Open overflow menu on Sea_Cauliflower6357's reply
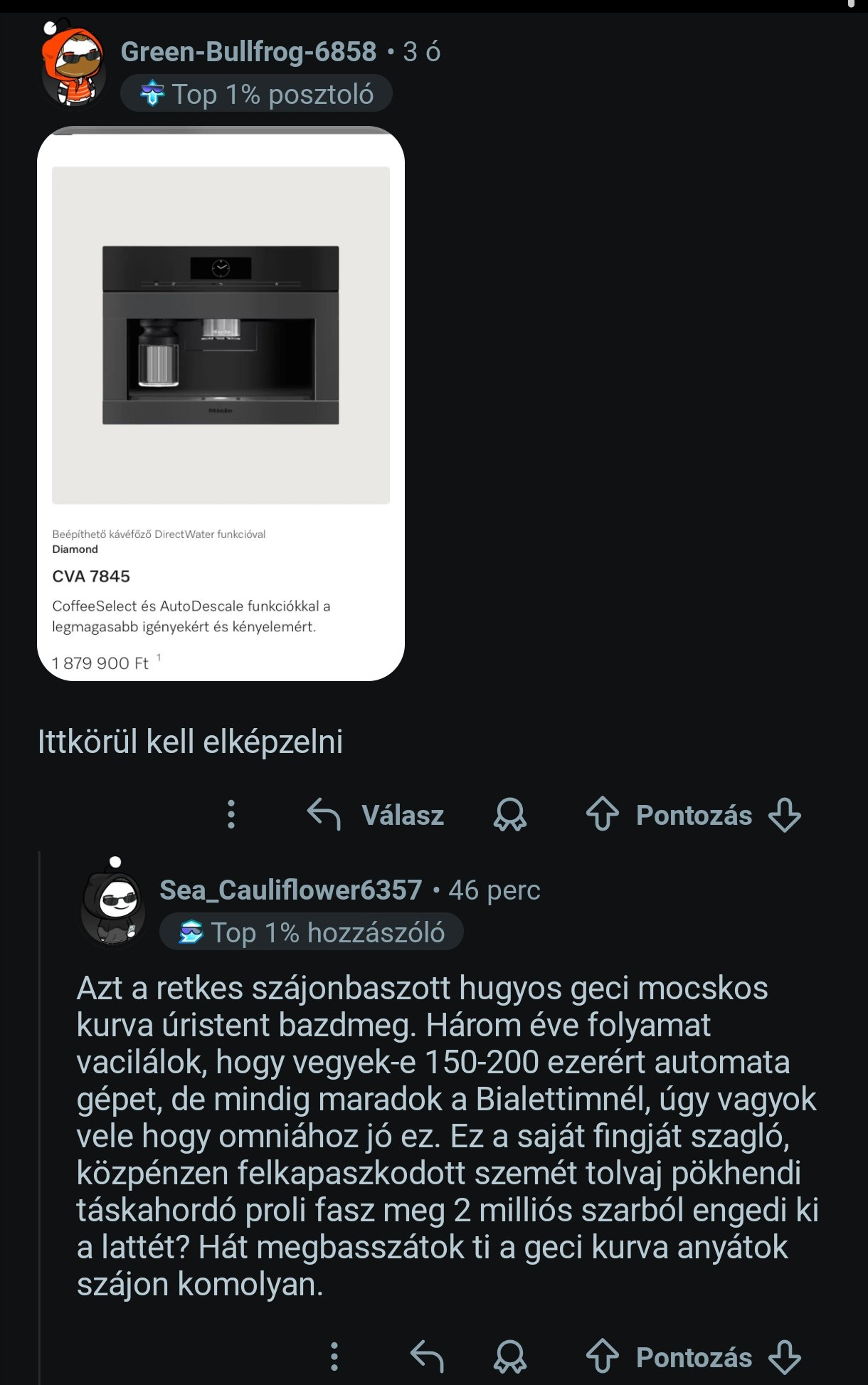The height and width of the screenshot is (1385, 868). (334, 1357)
